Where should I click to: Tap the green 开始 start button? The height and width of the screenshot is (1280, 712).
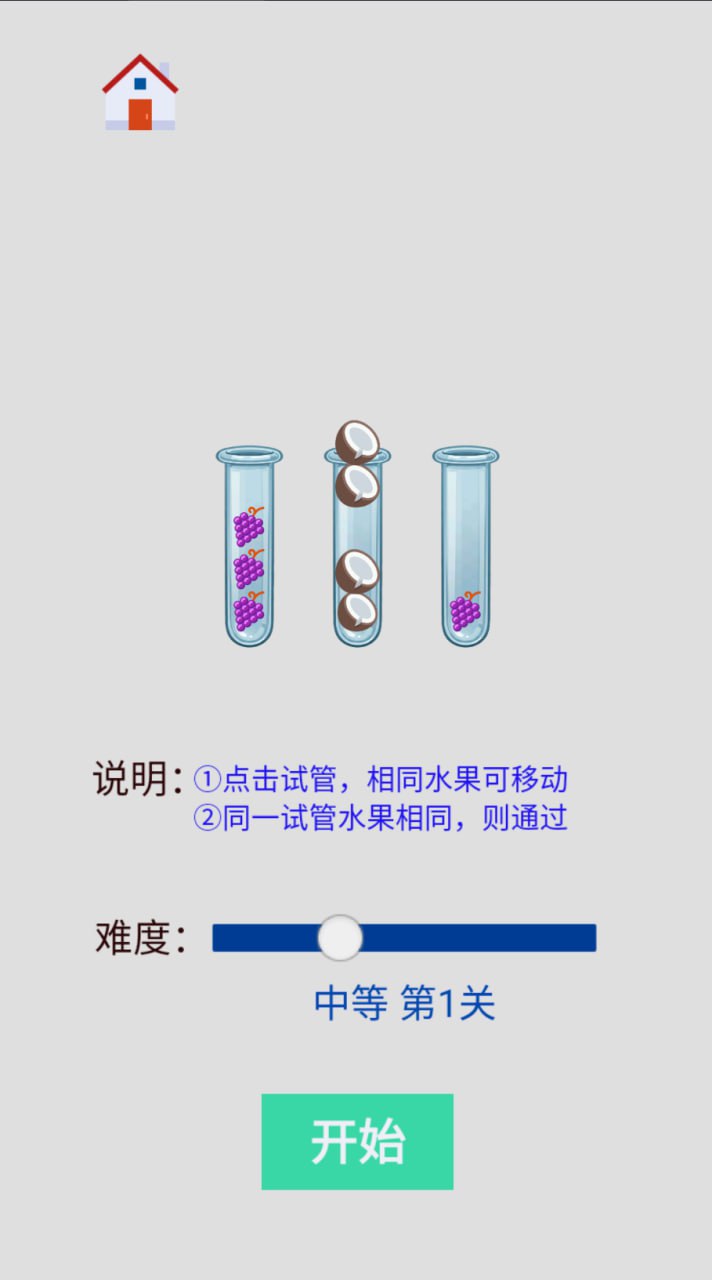click(357, 1141)
